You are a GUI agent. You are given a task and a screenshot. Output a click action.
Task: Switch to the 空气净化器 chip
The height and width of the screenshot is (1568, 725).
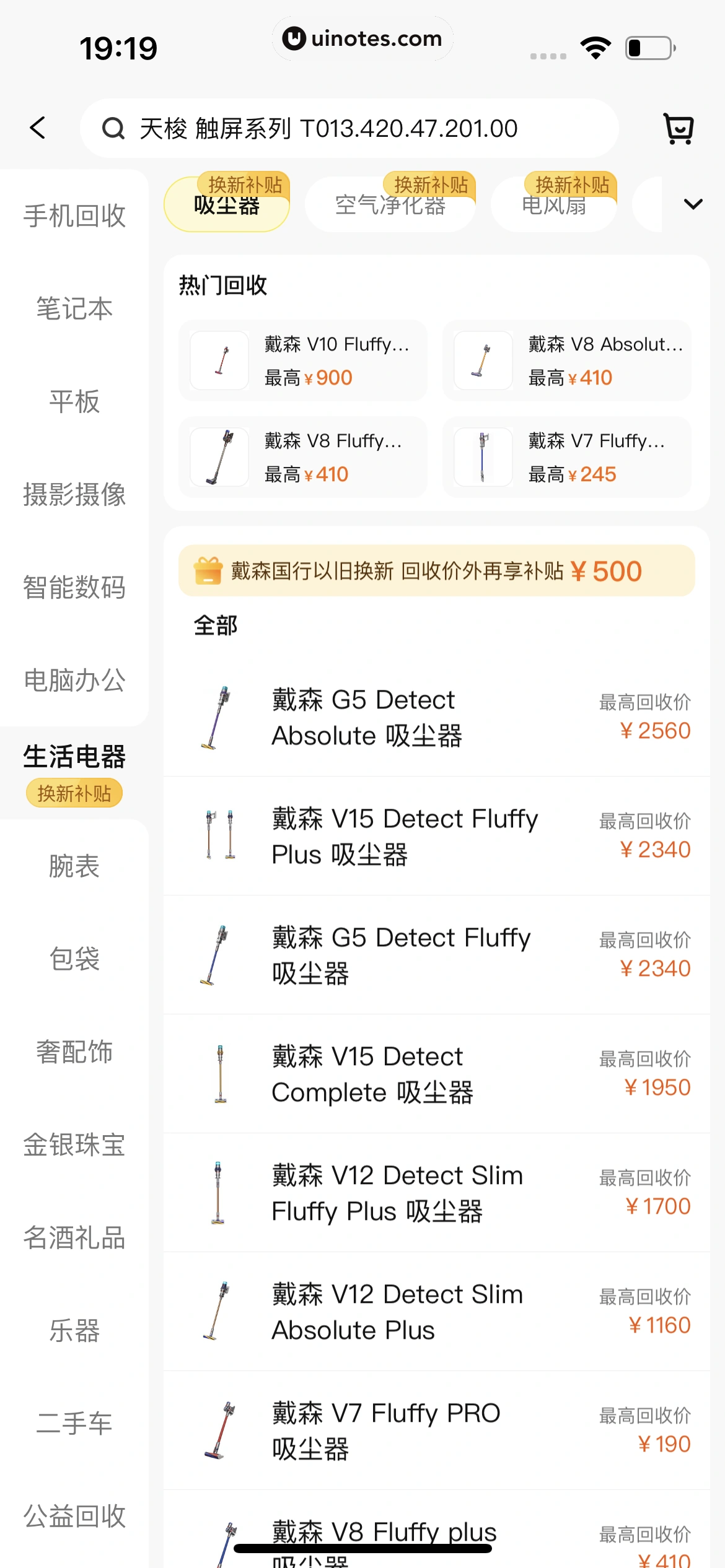click(390, 205)
